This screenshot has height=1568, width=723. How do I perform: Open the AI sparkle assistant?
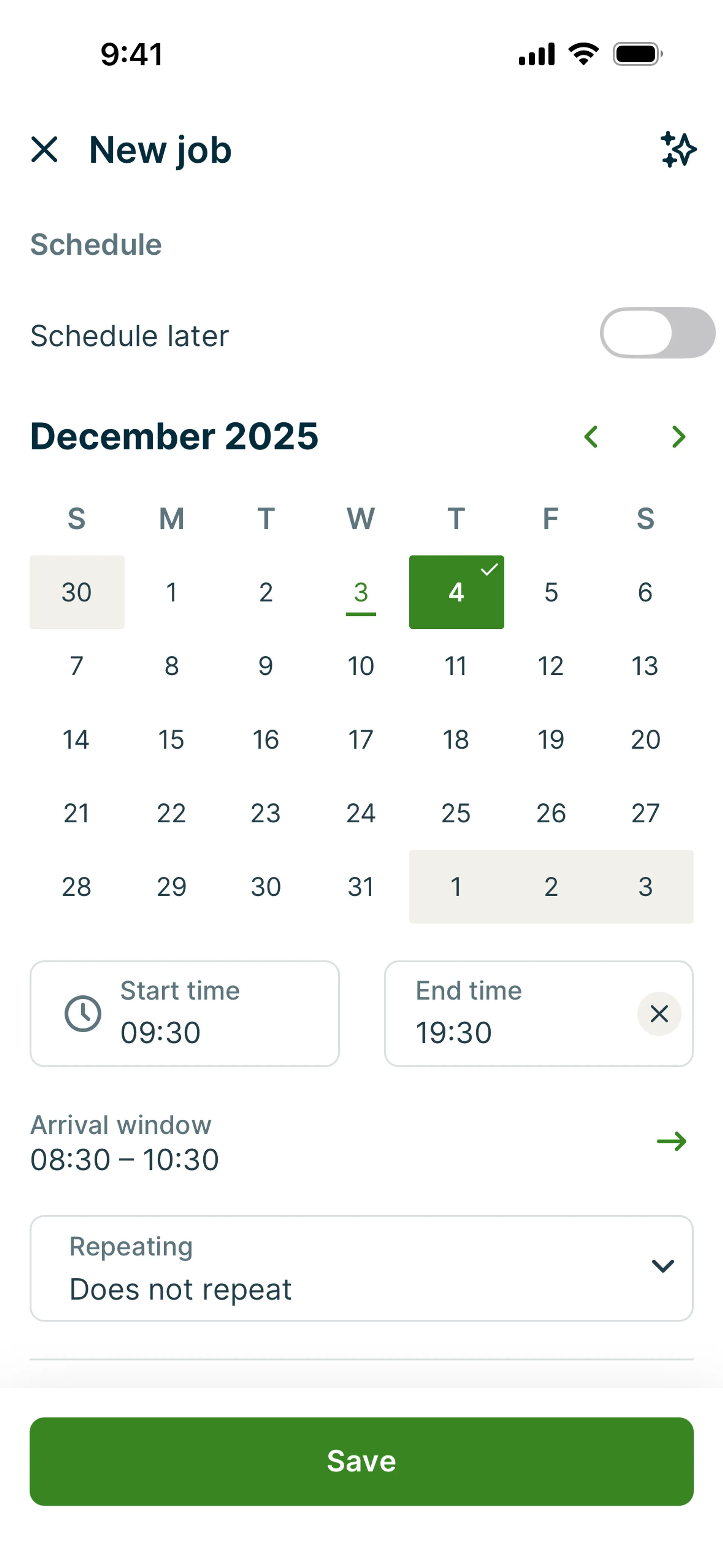point(678,150)
